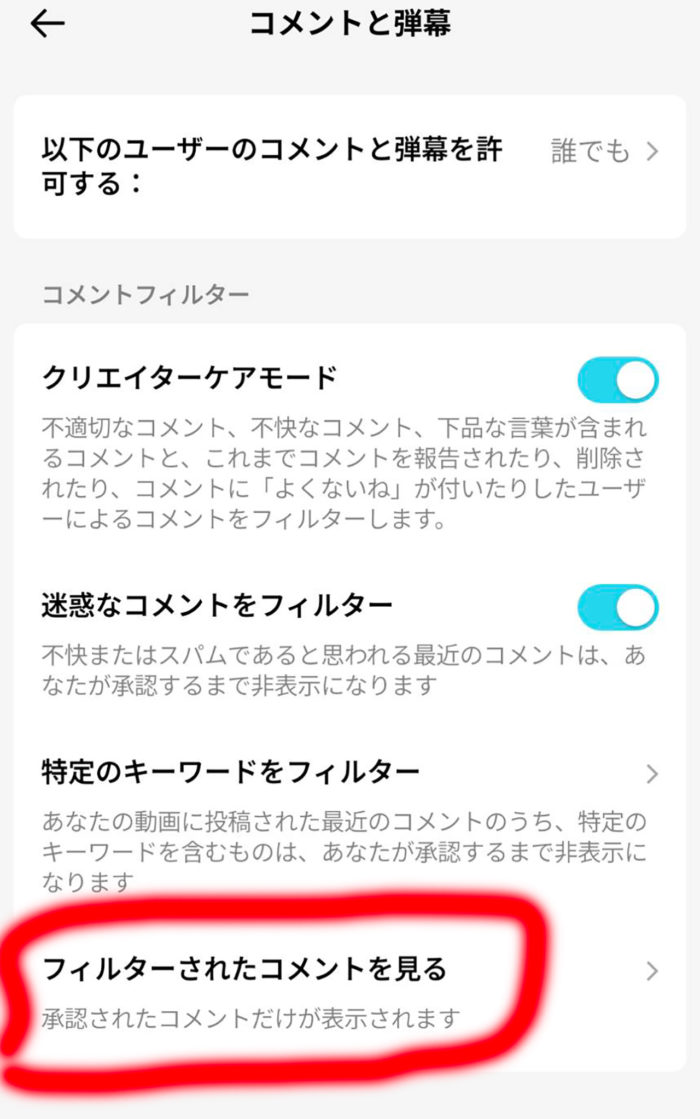Open 以下のユーザーのコメントと弾幕を許可する setting
The height and width of the screenshot is (1119, 700).
point(350,167)
